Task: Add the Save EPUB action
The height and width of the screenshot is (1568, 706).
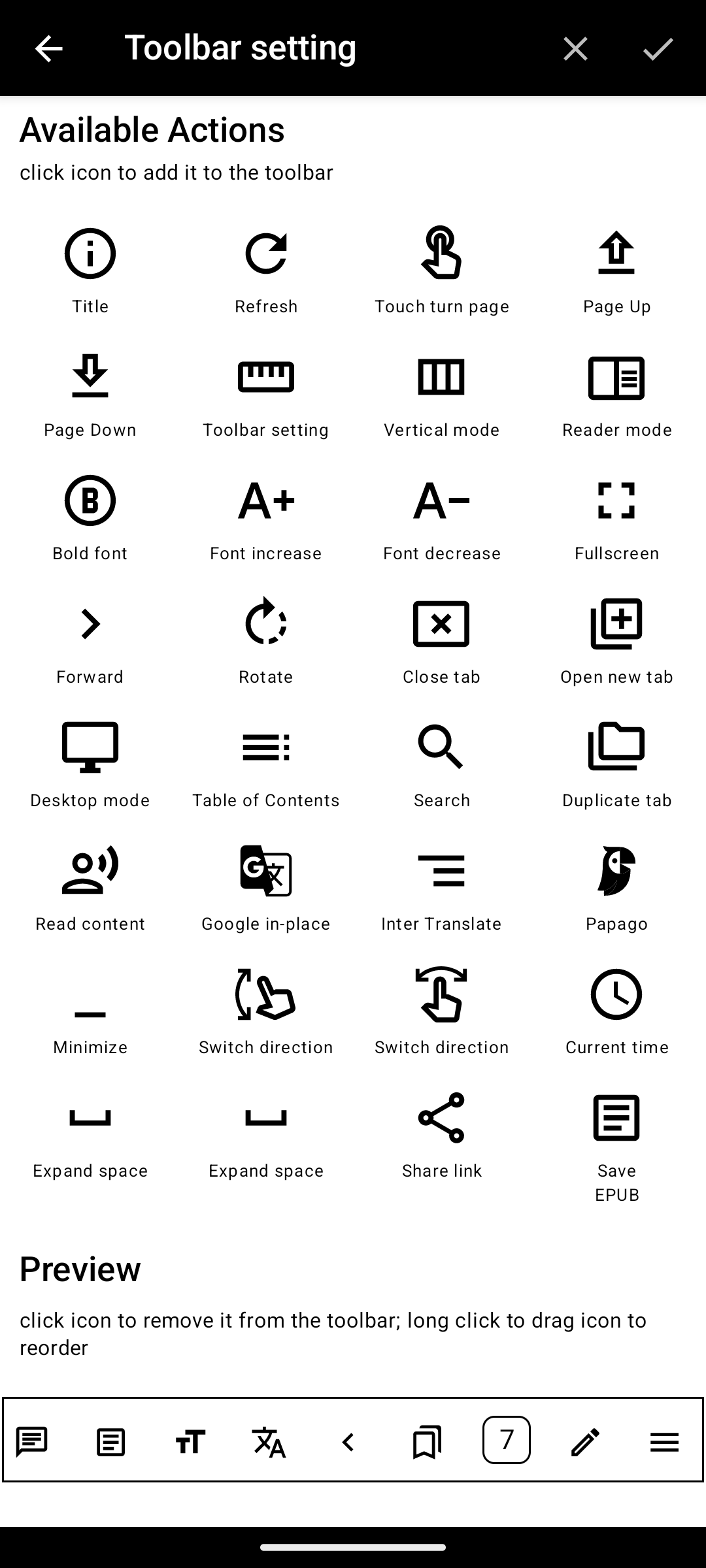Action: click(616, 1119)
